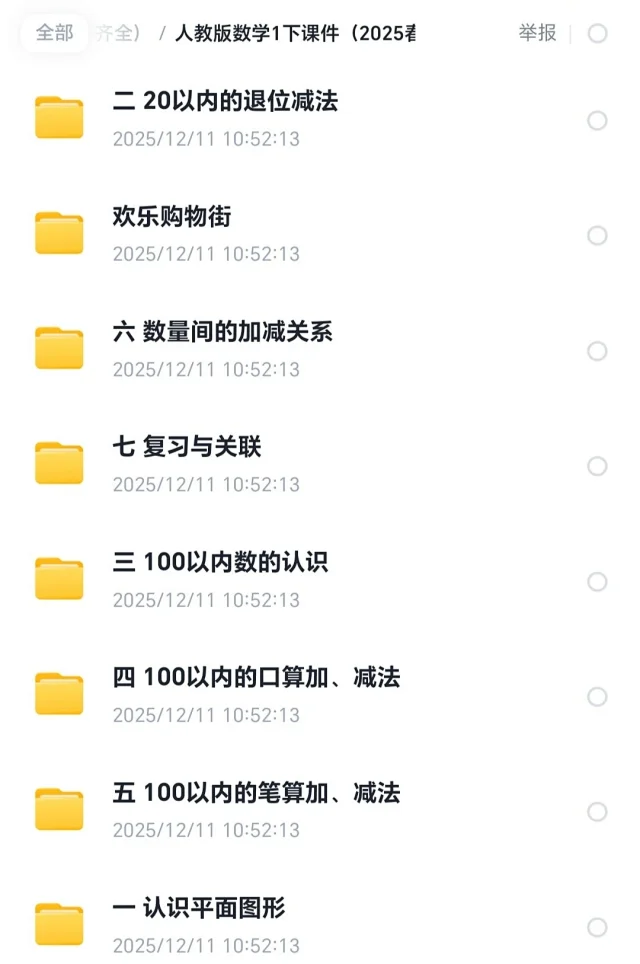This screenshot has height=964, width=640.
Task: Select the 欢乐购物街 folder checkbox
Action: pos(597,236)
